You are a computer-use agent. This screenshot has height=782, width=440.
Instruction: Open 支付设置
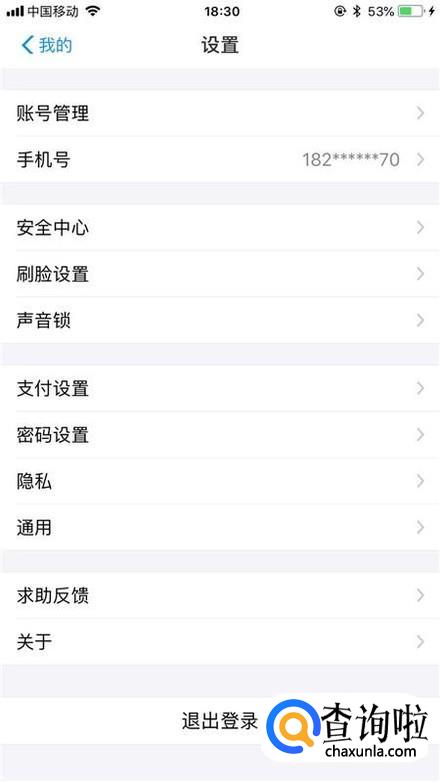coord(220,388)
